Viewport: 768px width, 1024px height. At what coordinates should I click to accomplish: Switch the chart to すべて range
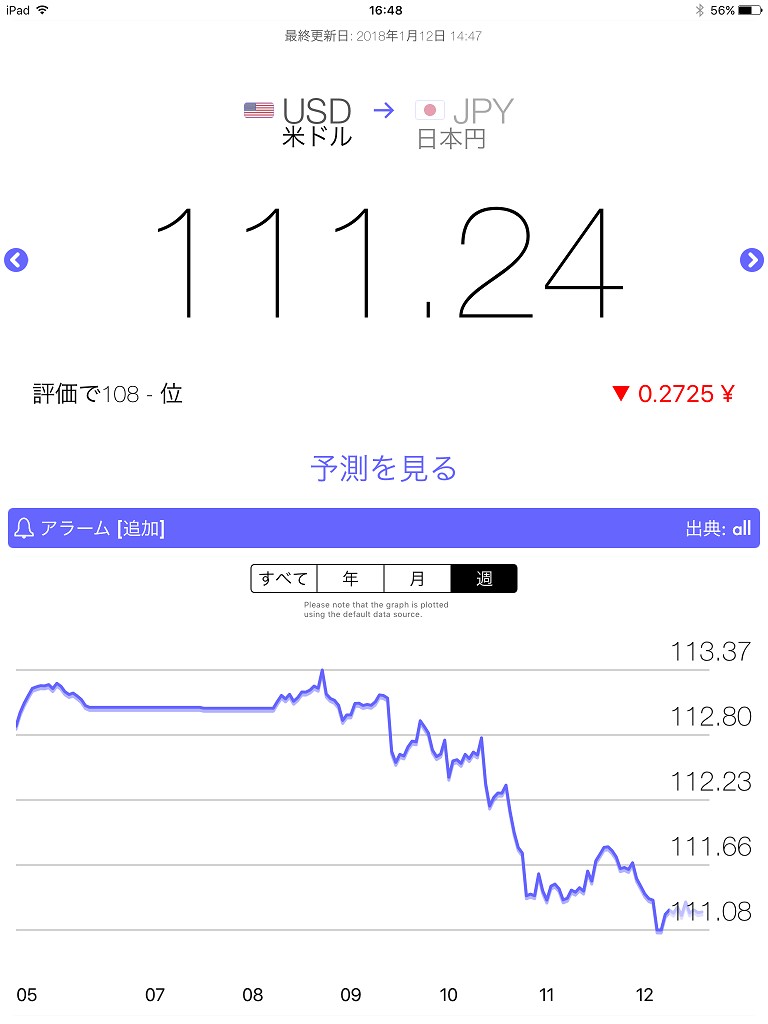pos(284,579)
